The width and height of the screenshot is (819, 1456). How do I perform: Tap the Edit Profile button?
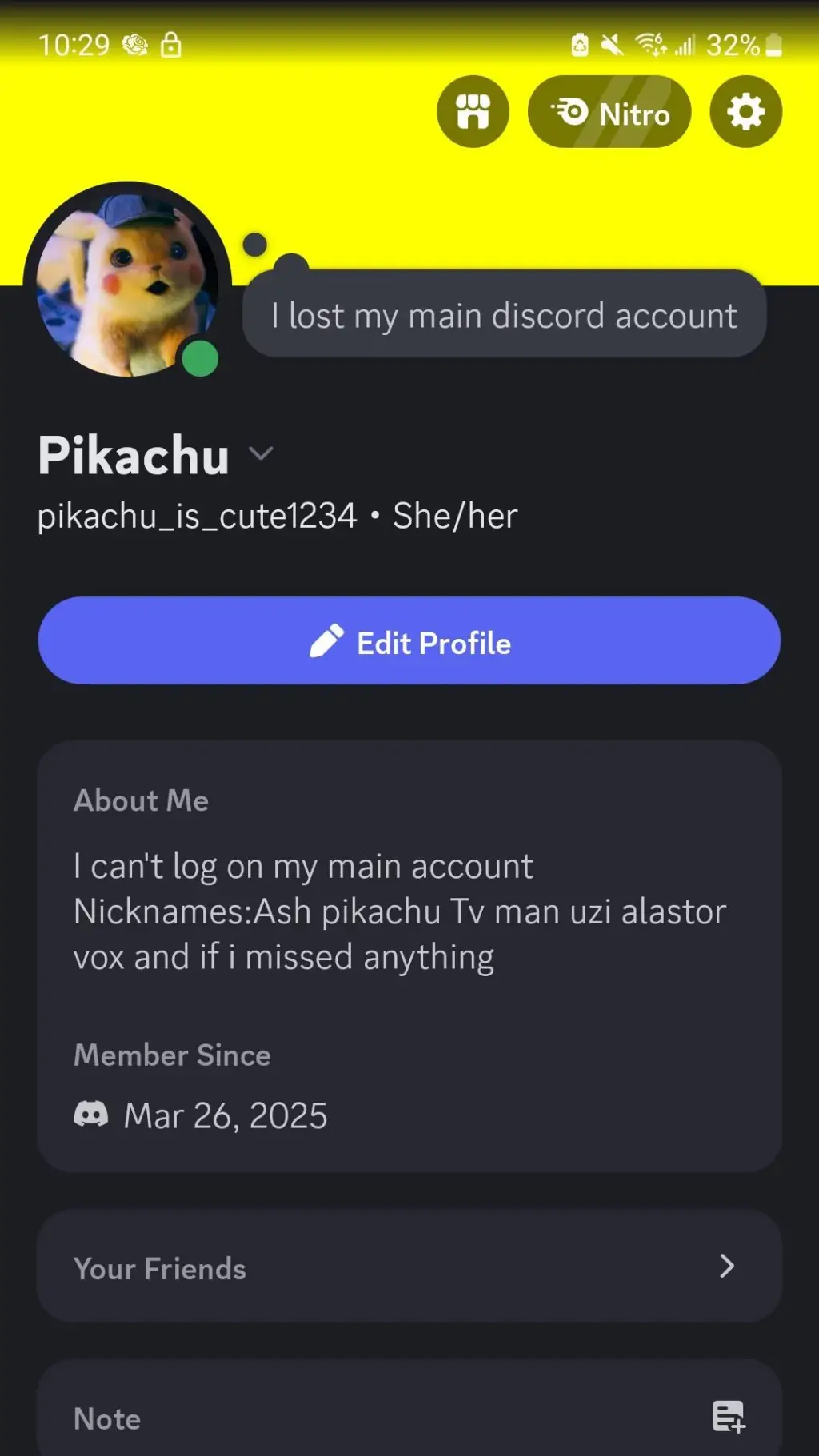(409, 641)
